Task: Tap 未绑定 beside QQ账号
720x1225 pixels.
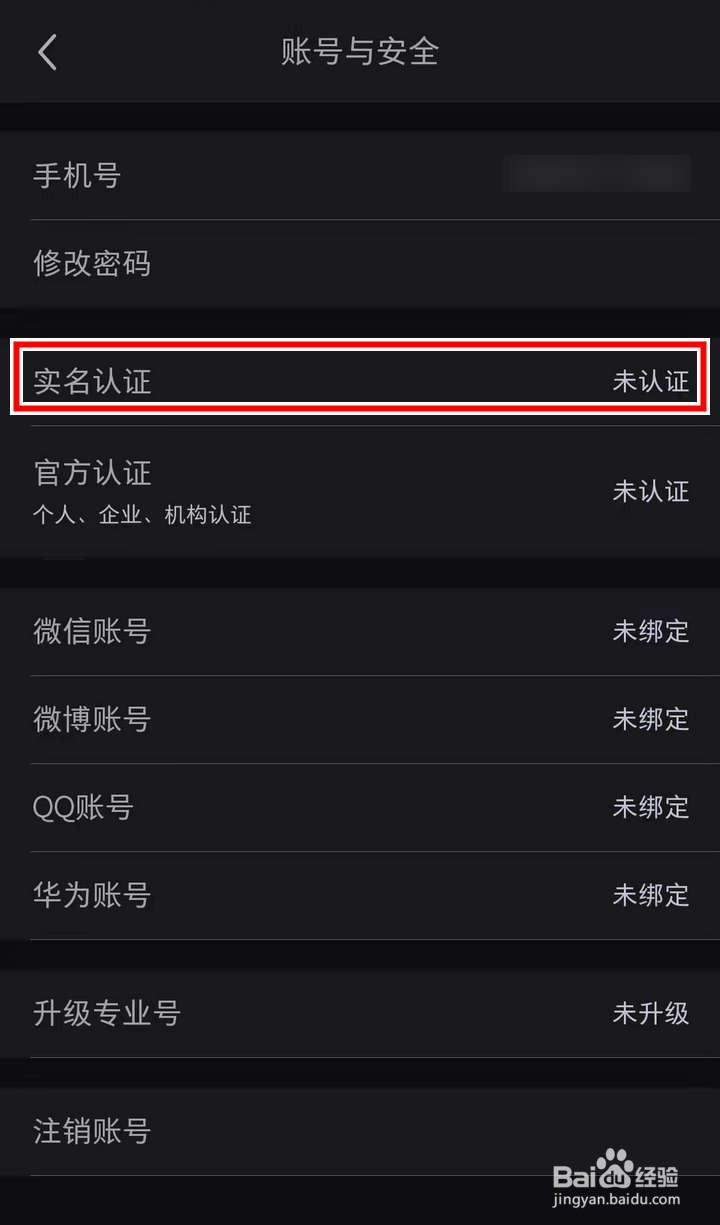Action: point(651,807)
